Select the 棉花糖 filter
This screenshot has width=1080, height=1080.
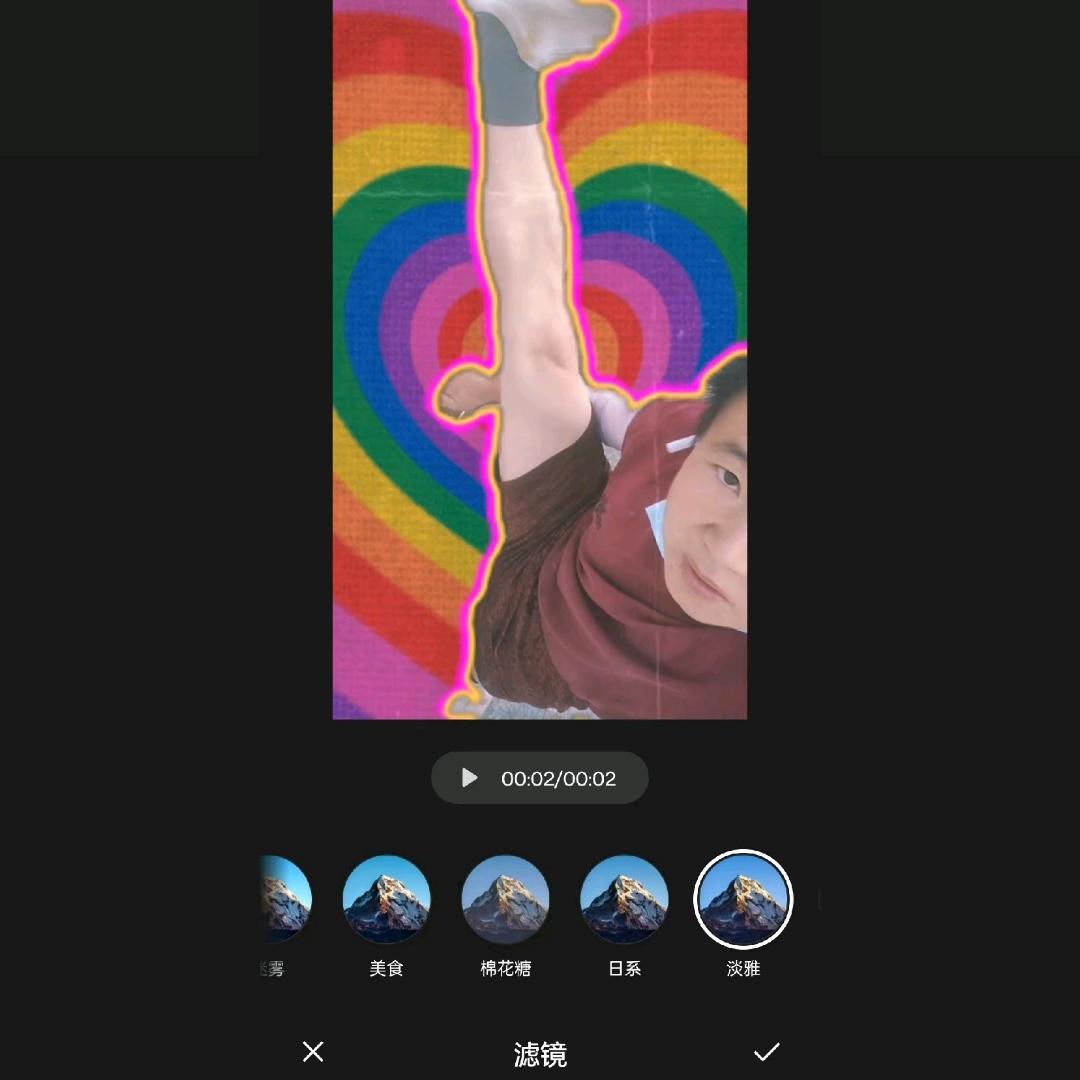(x=505, y=899)
